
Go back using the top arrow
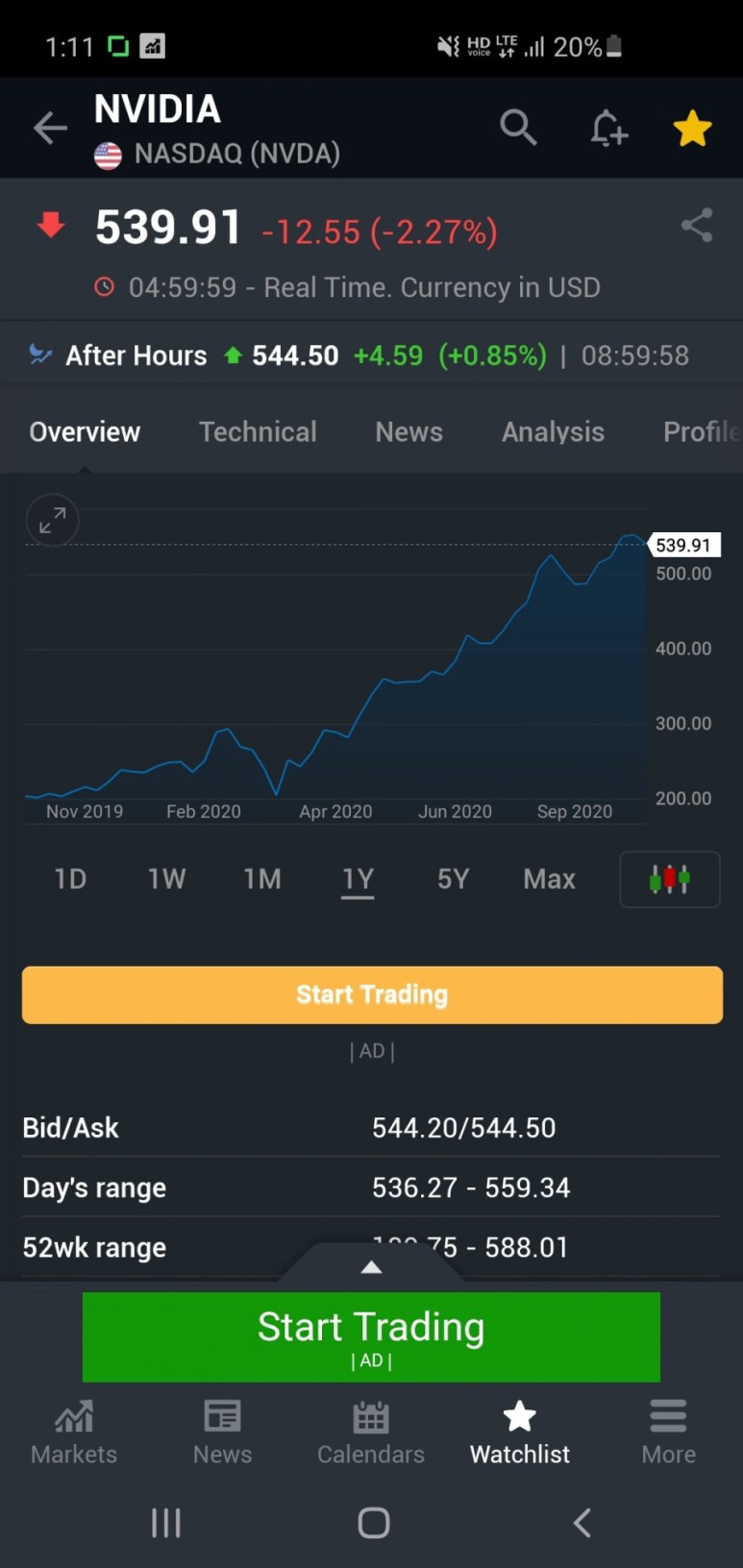click(x=50, y=127)
